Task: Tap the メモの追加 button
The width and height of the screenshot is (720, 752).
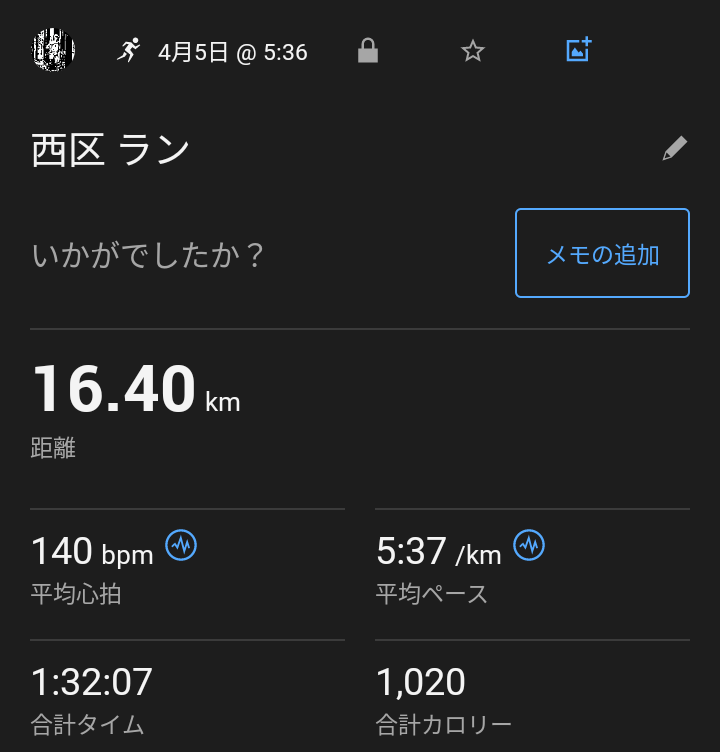Action: [x=602, y=253]
